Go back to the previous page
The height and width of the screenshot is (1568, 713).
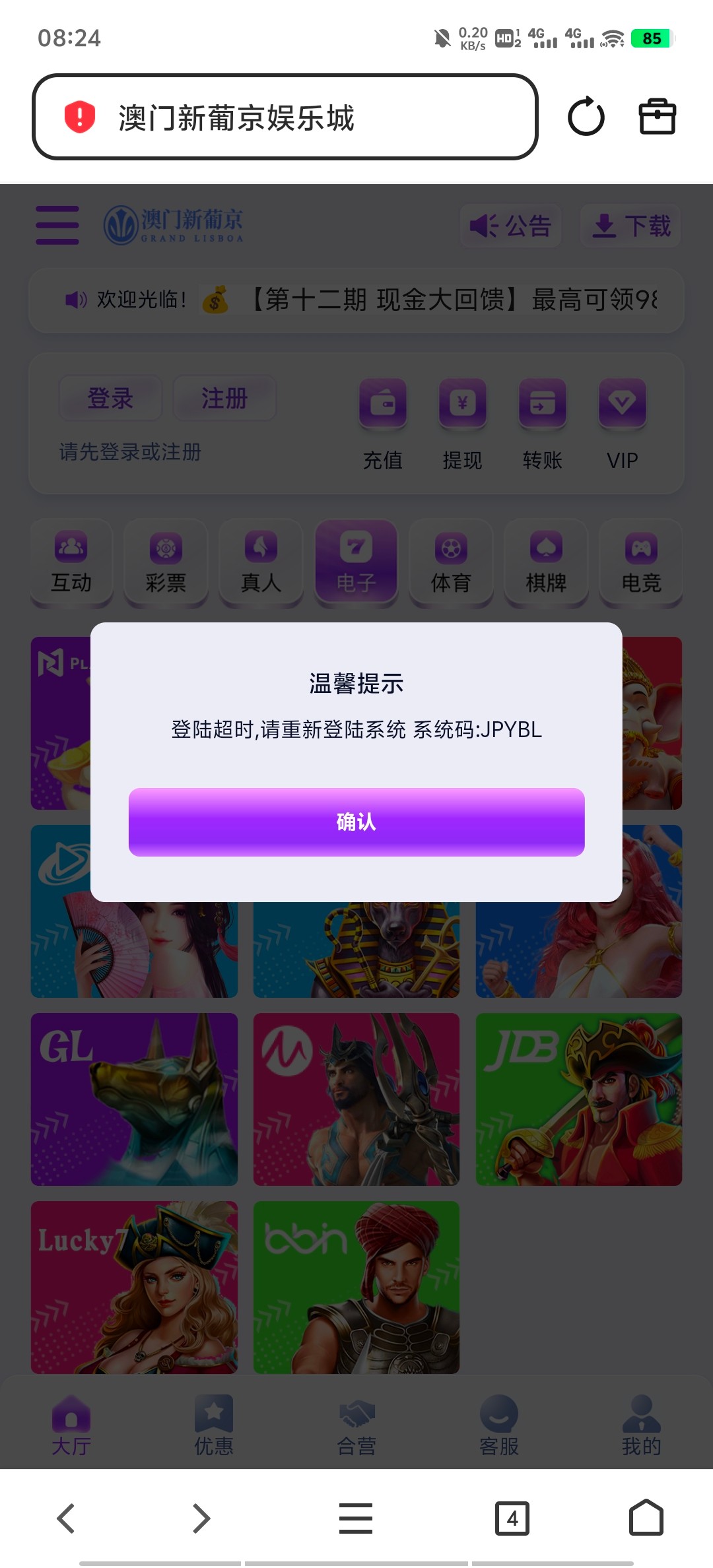tap(66, 1518)
